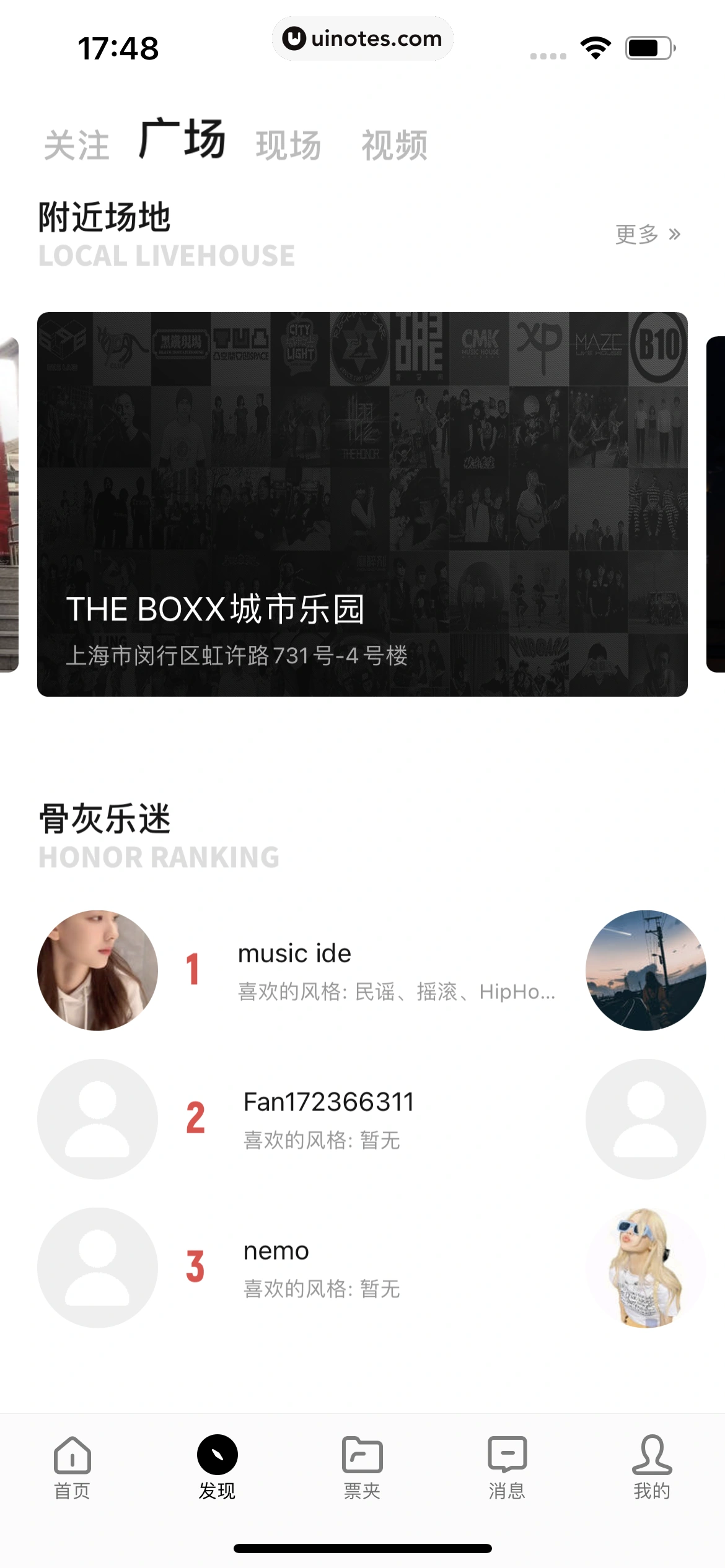Screen dimensions: 725x1568
Task: Switch to the 关注 tab
Action: pyautogui.click(x=75, y=145)
